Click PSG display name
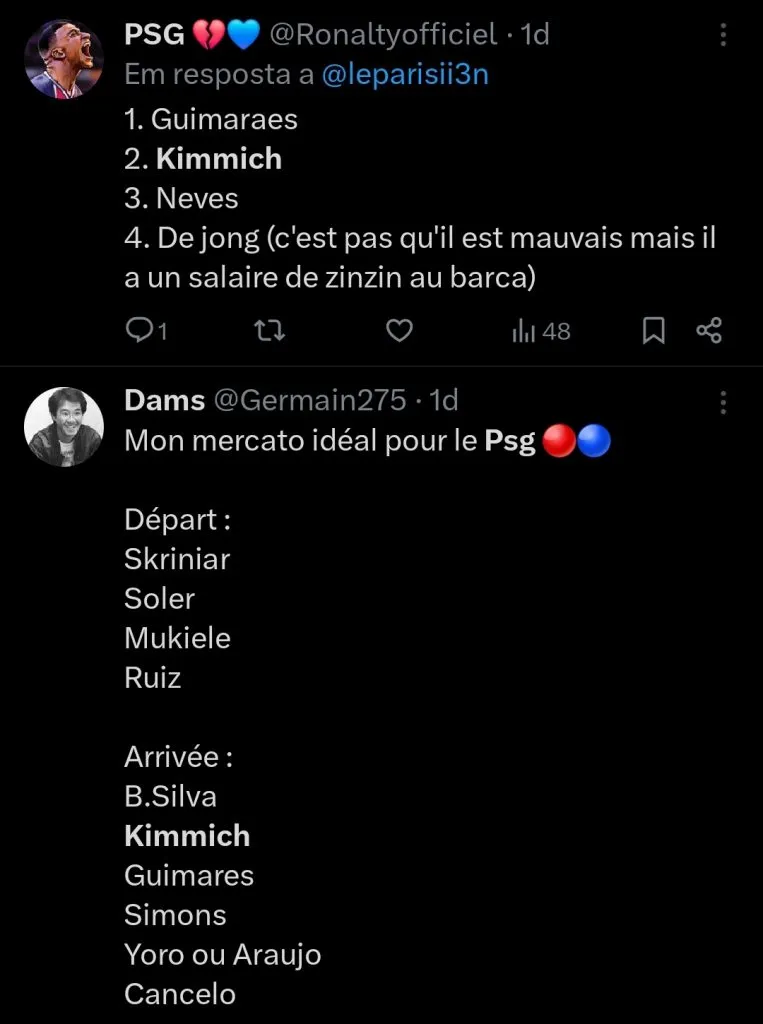763x1024 pixels. pos(150,33)
